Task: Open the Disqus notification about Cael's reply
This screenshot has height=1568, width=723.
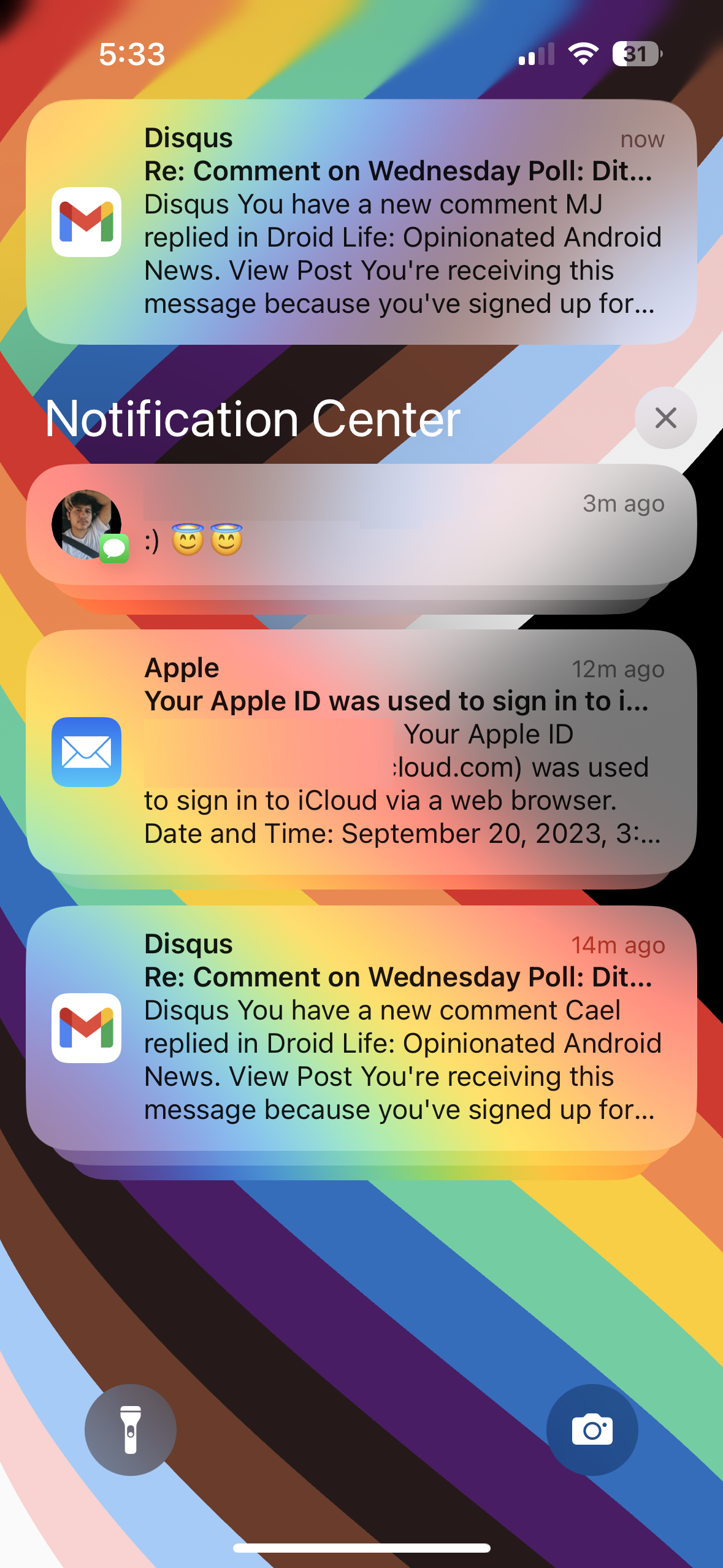Action: coord(361,1028)
